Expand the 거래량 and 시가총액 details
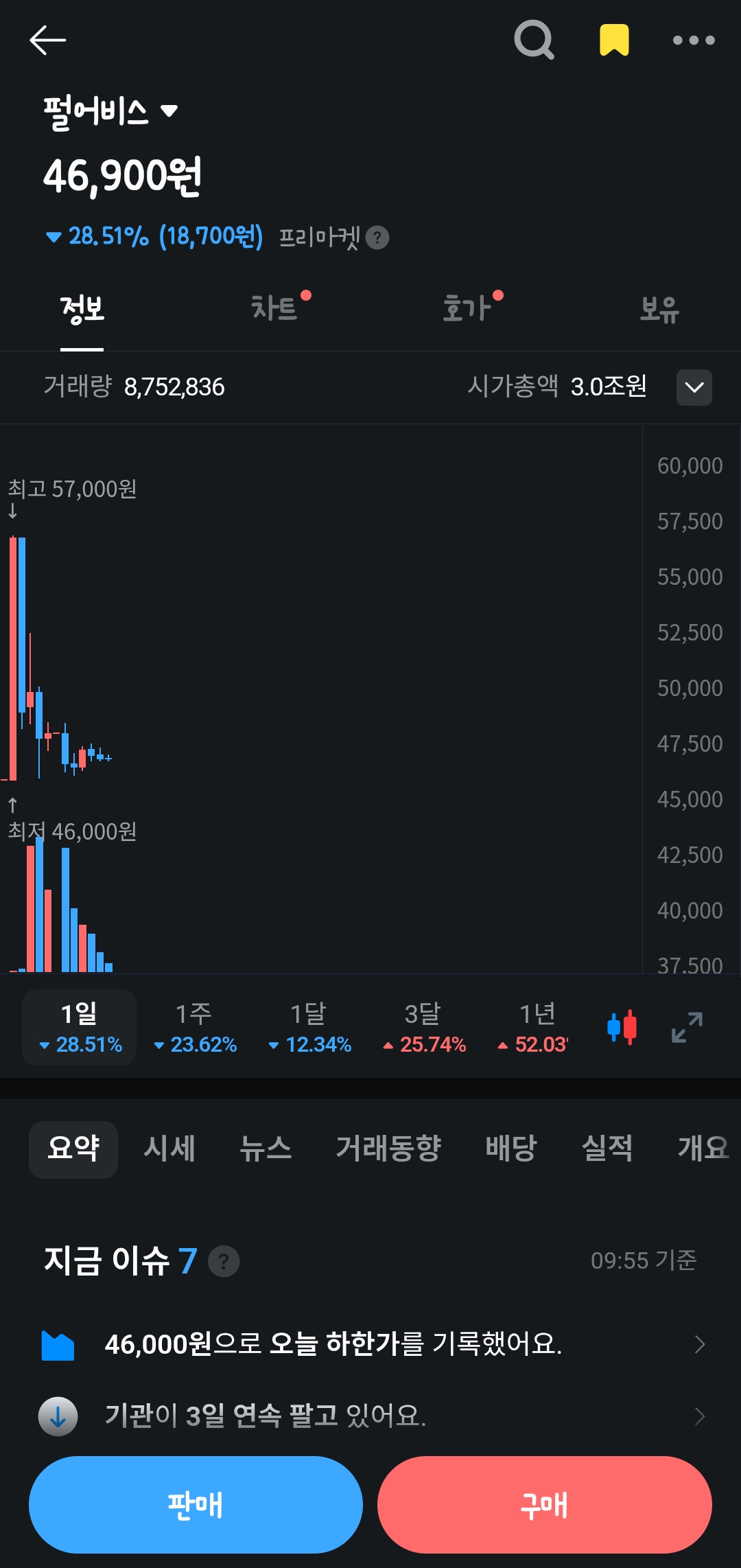 click(694, 387)
